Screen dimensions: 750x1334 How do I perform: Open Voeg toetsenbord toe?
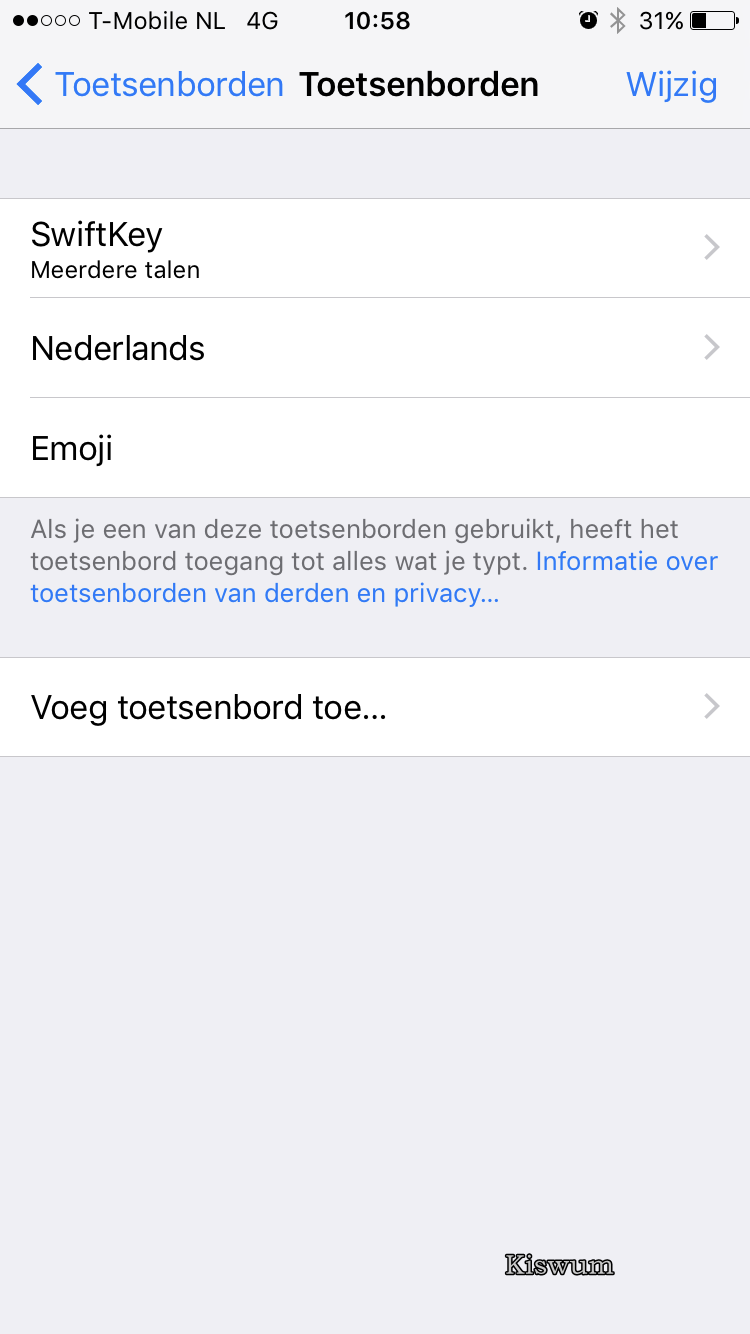pos(375,707)
